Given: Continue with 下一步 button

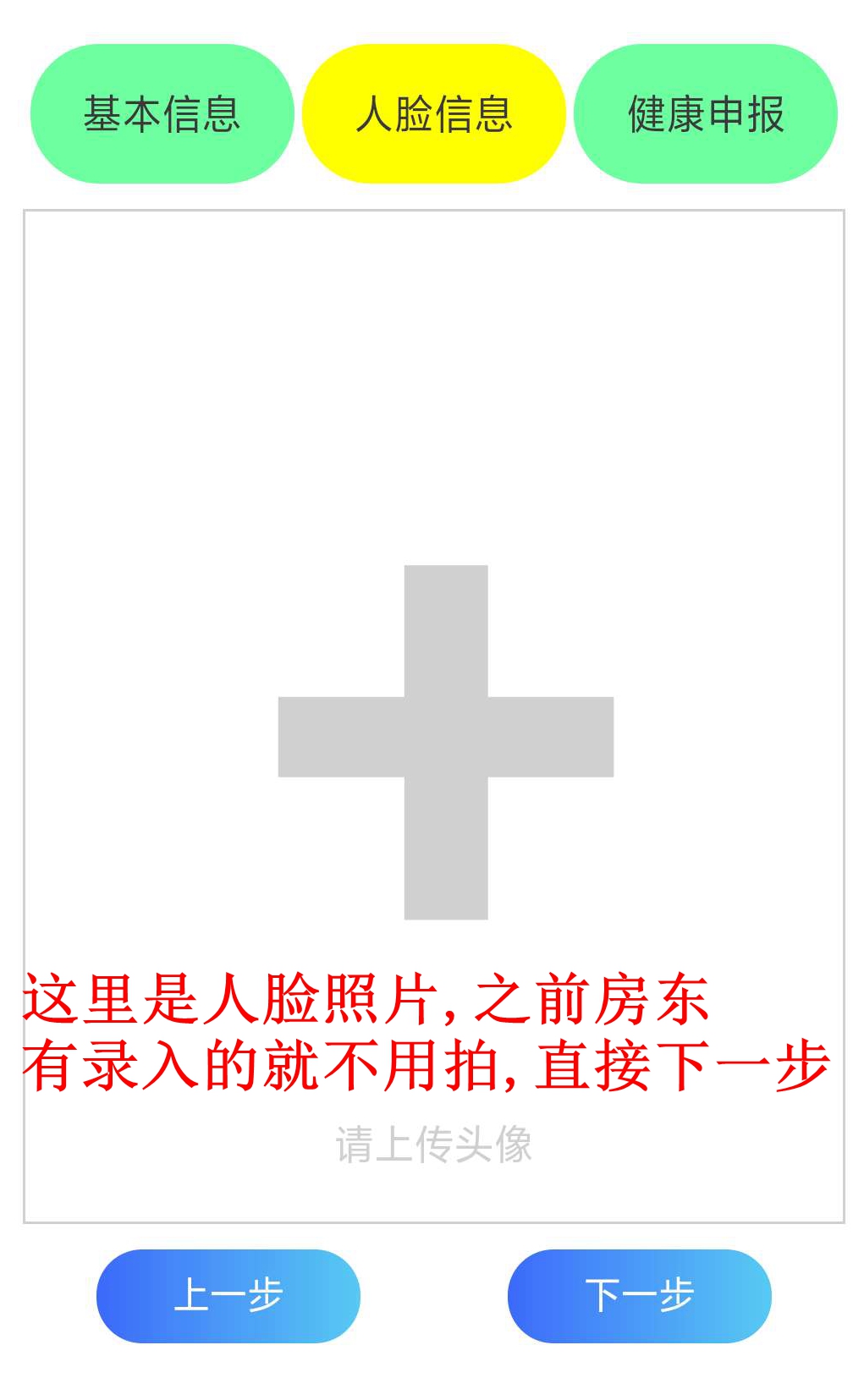Looking at the screenshot, I should click(x=639, y=1295).
